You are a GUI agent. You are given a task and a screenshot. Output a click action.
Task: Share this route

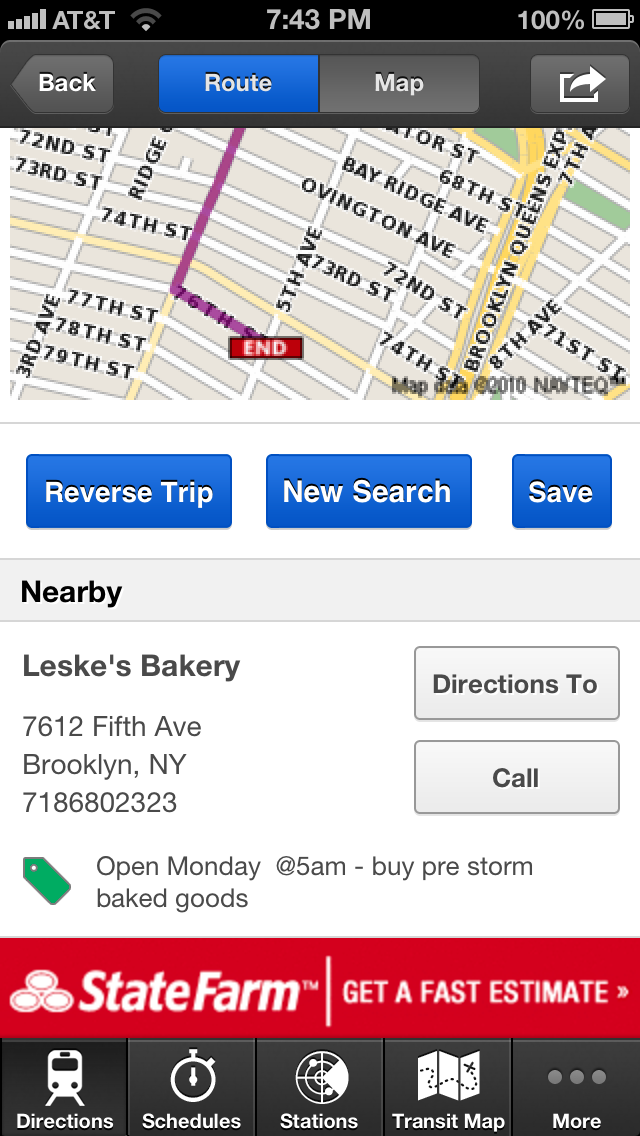click(x=582, y=83)
